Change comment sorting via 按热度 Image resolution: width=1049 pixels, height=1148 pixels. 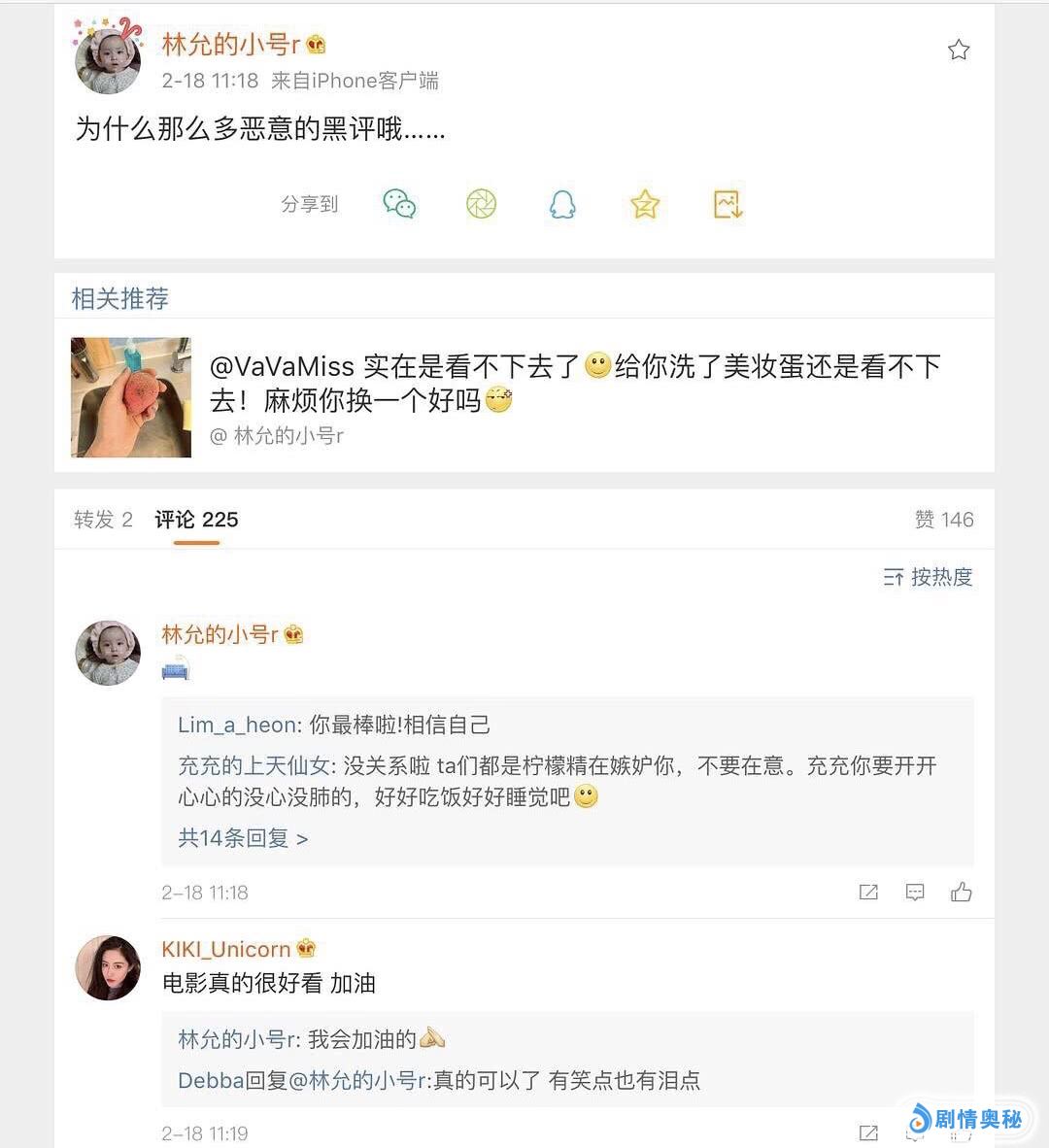928,577
